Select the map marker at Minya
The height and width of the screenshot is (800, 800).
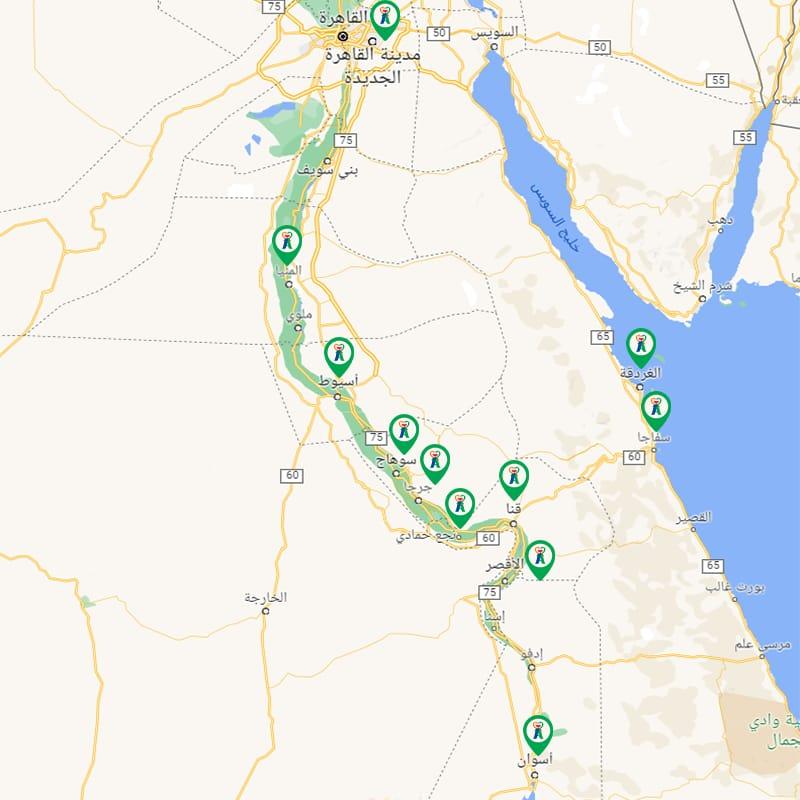click(287, 243)
